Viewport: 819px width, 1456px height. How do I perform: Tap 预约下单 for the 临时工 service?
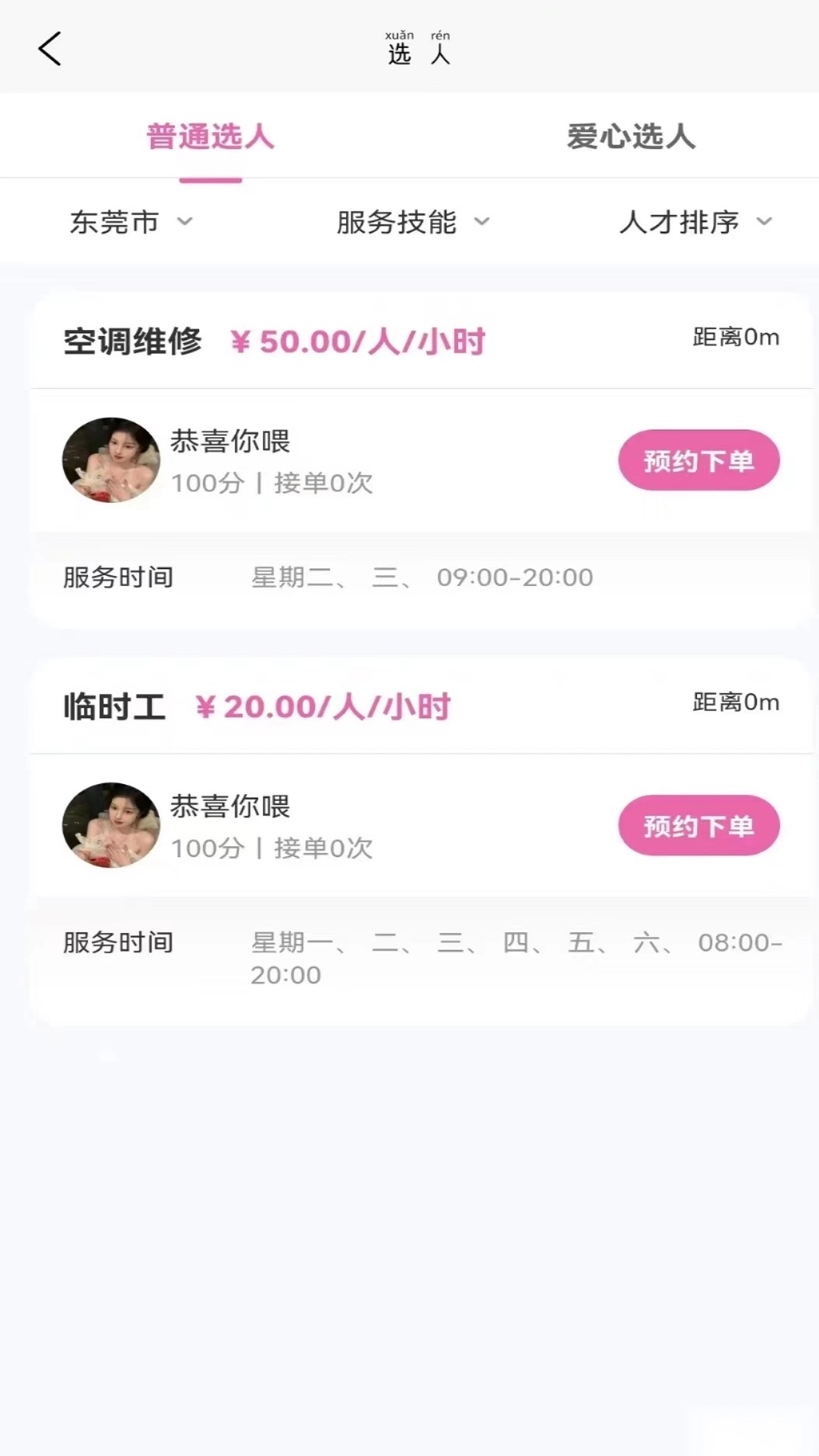click(x=698, y=825)
